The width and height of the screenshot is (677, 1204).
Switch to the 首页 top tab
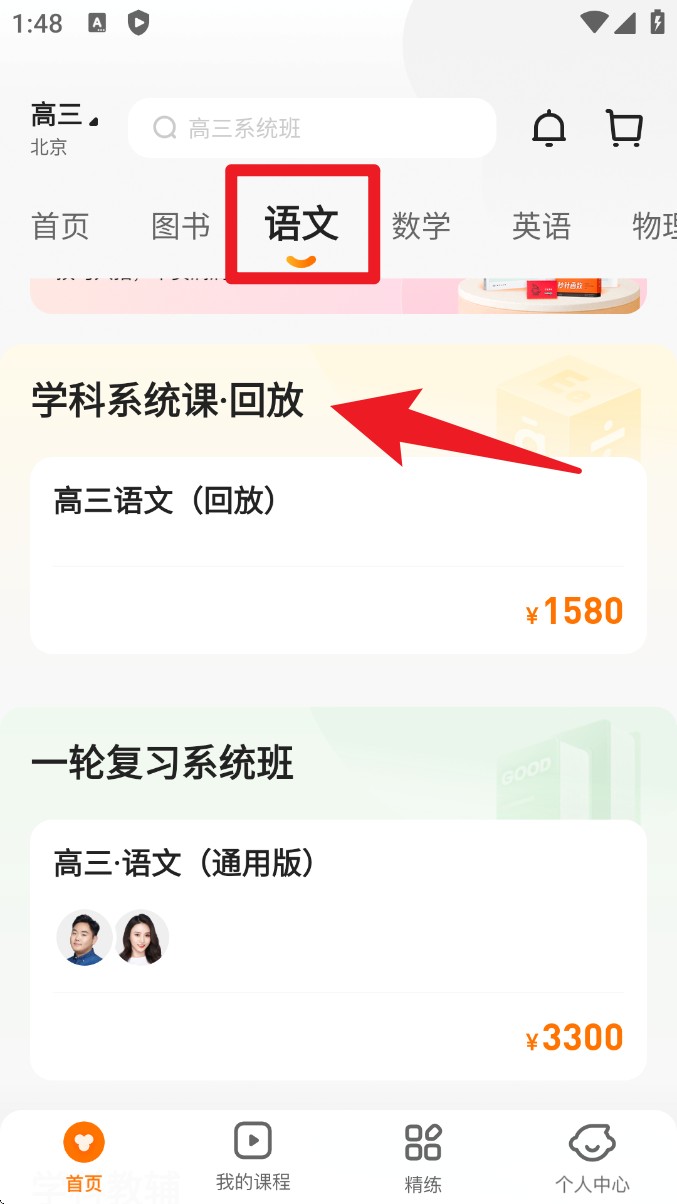pyautogui.click(x=60, y=226)
